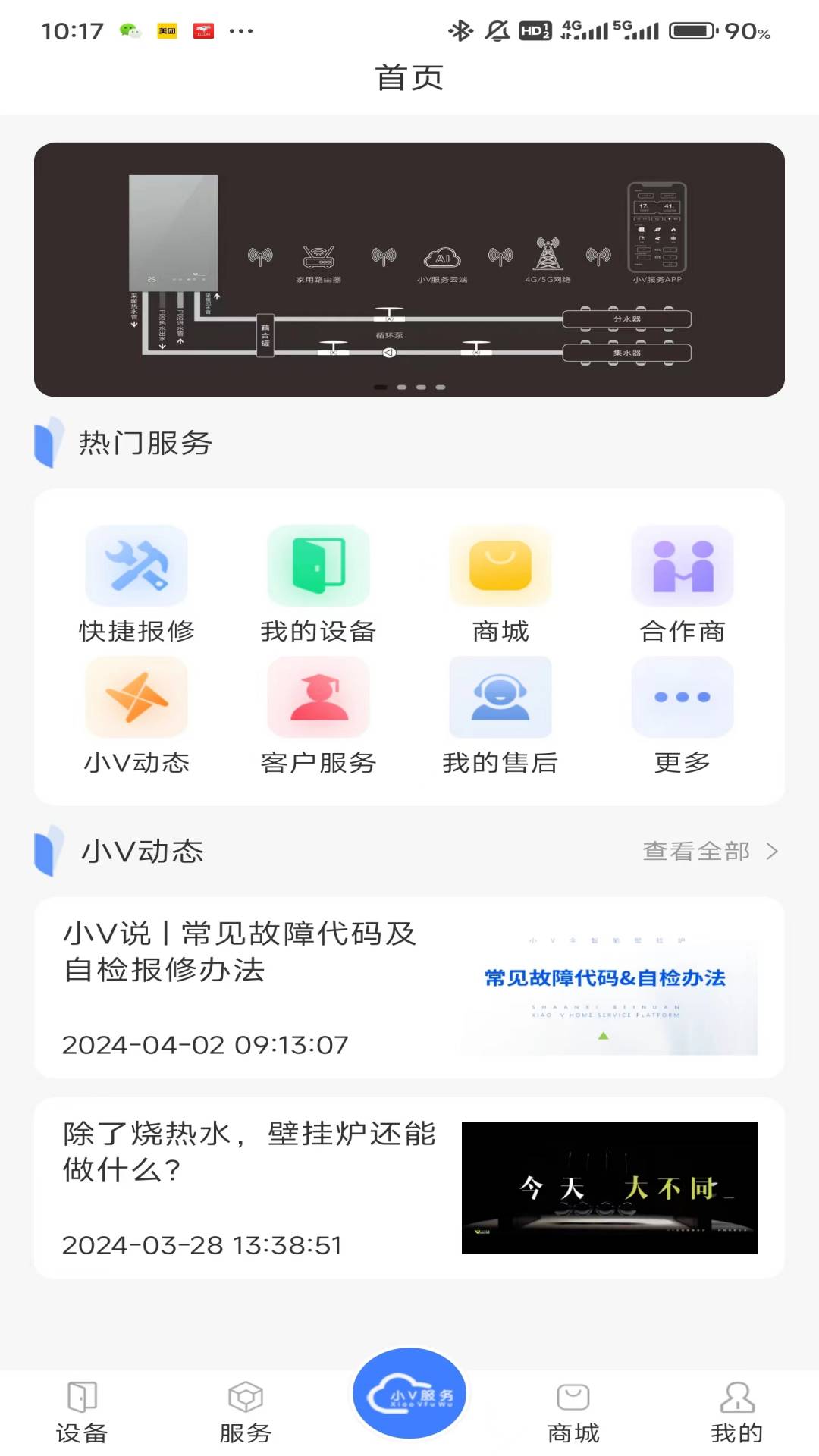Open the 小V动态 news icon

point(136,697)
